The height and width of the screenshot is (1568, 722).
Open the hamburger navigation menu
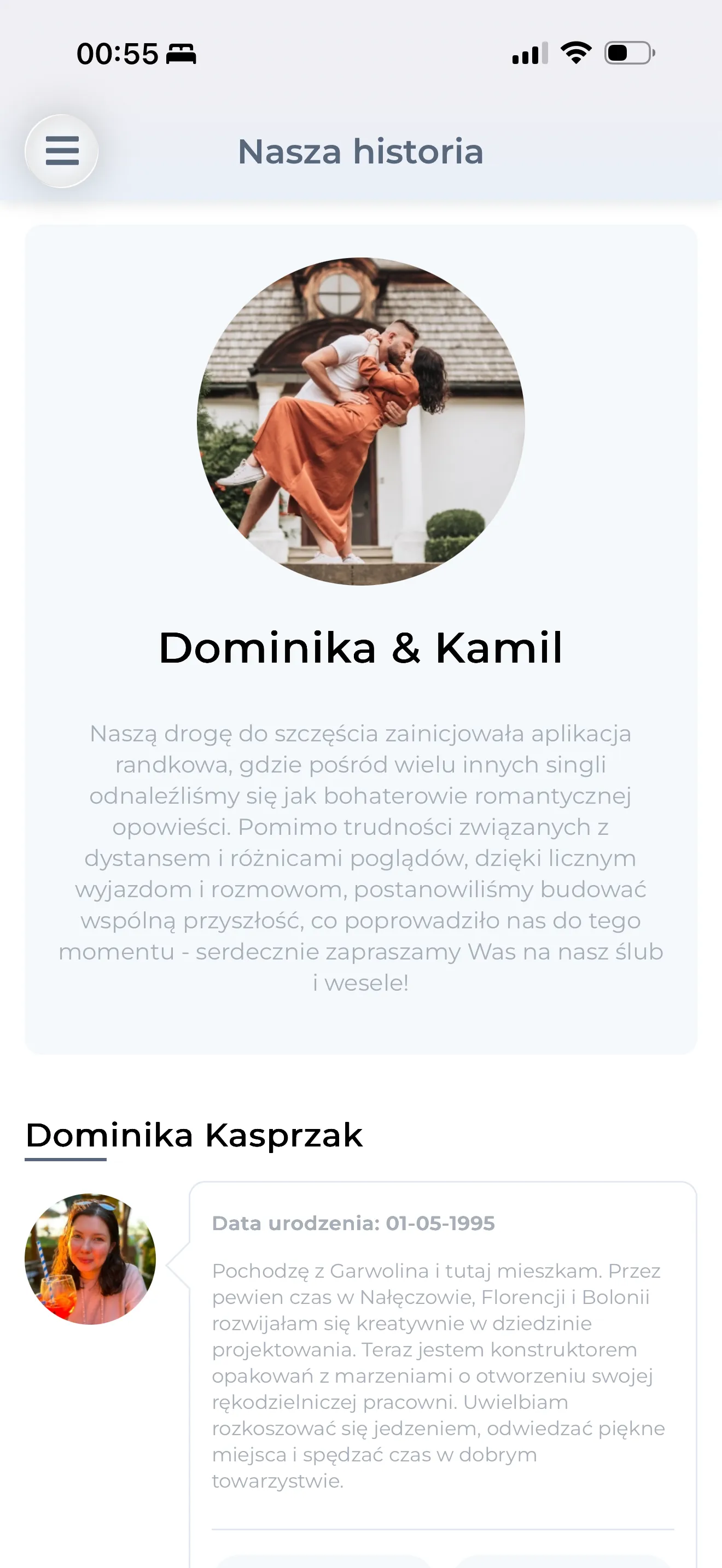point(61,151)
